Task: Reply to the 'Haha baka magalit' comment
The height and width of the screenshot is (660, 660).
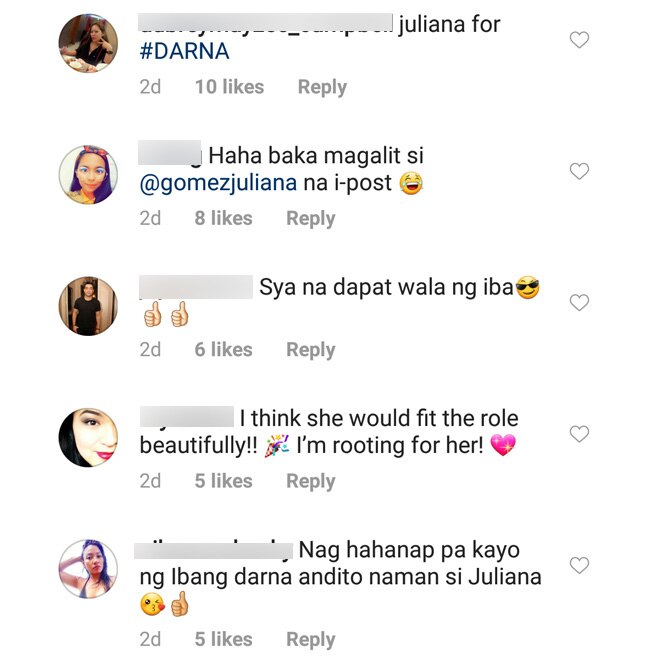Action: pos(310,218)
